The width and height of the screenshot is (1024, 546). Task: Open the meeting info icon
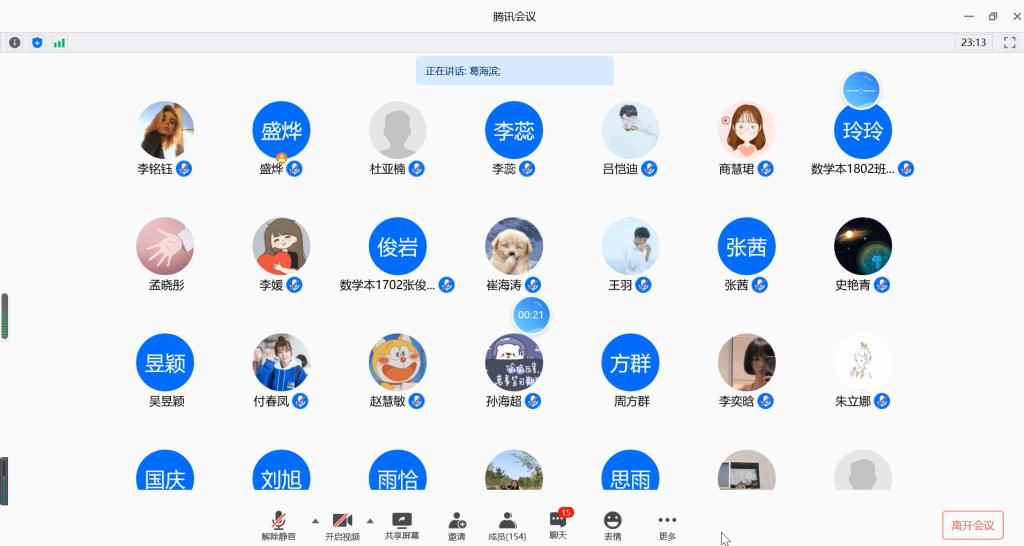[x=14, y=42]
